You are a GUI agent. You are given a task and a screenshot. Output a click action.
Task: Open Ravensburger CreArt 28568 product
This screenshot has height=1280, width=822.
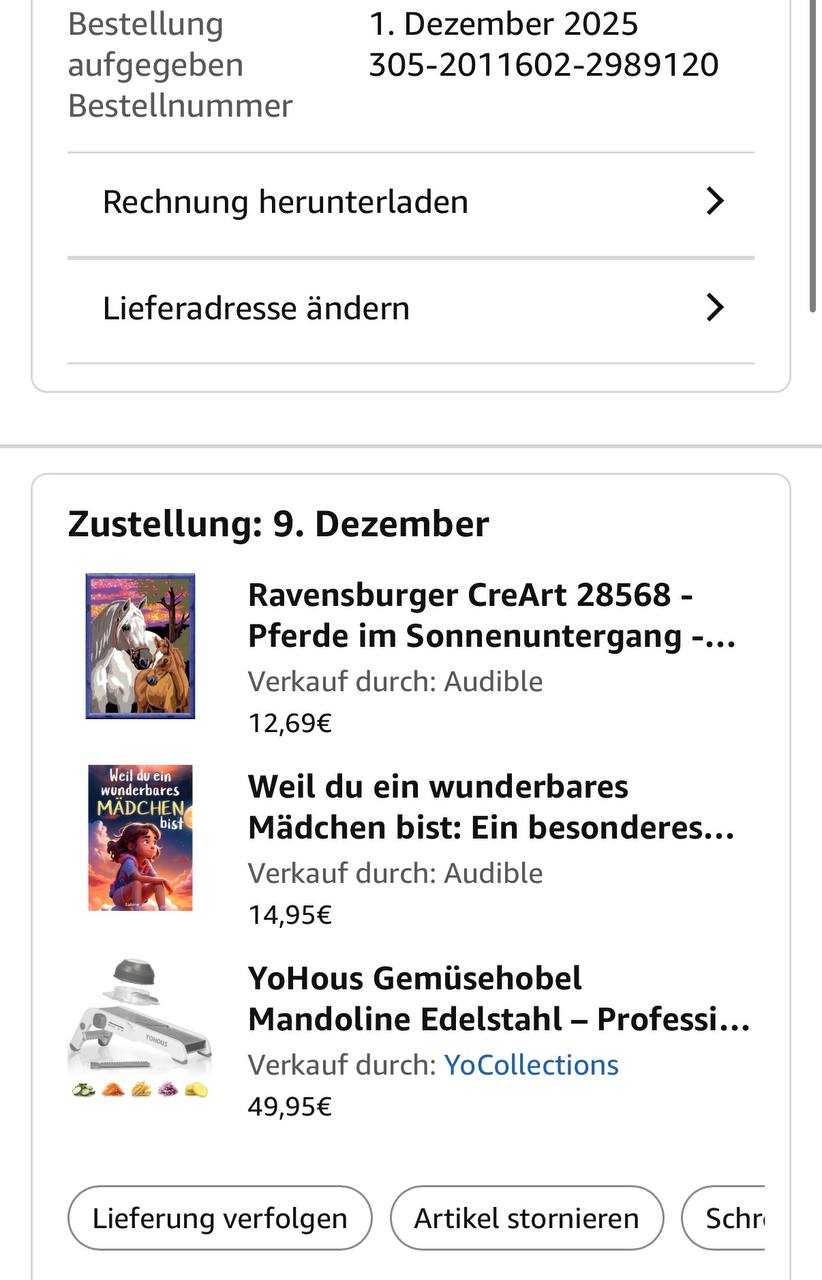click(491, 615)
